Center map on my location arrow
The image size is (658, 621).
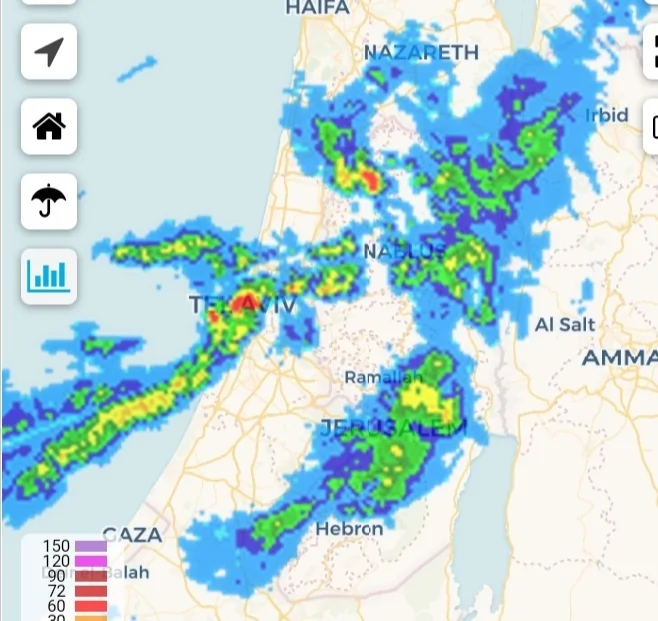[49, 52]
